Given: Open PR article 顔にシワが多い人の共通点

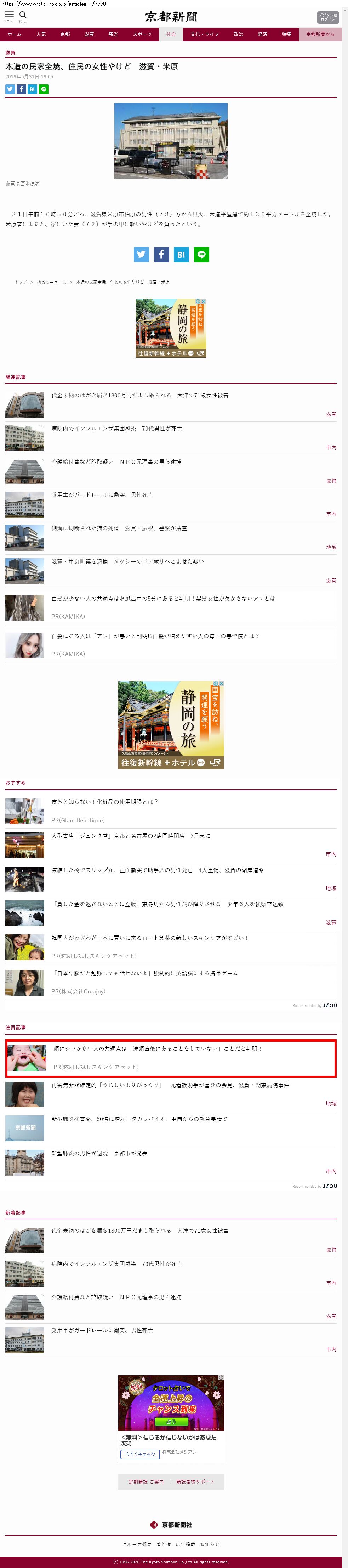Looking at the screenshot, I should [x=157, y=1048].
